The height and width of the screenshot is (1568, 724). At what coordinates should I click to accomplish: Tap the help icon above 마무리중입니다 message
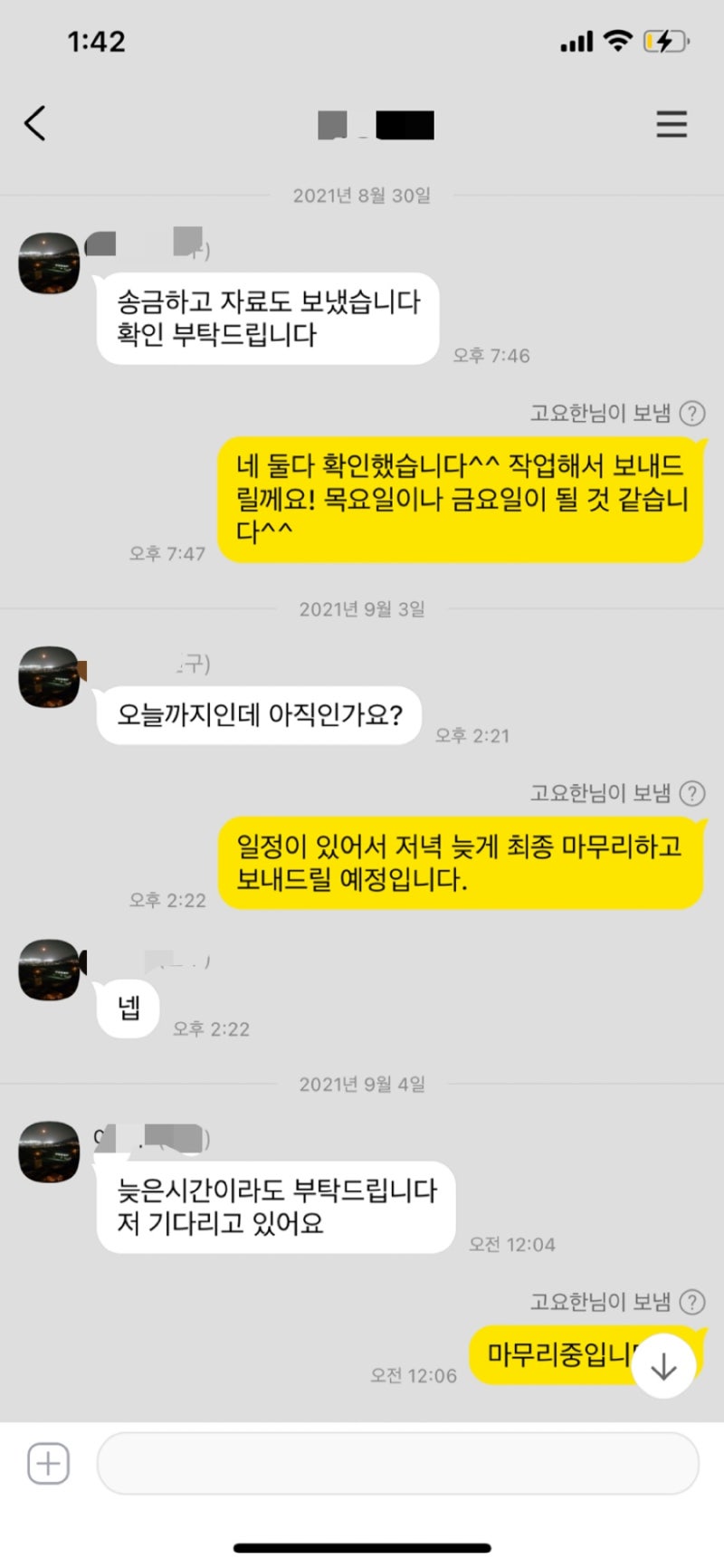692,1302
